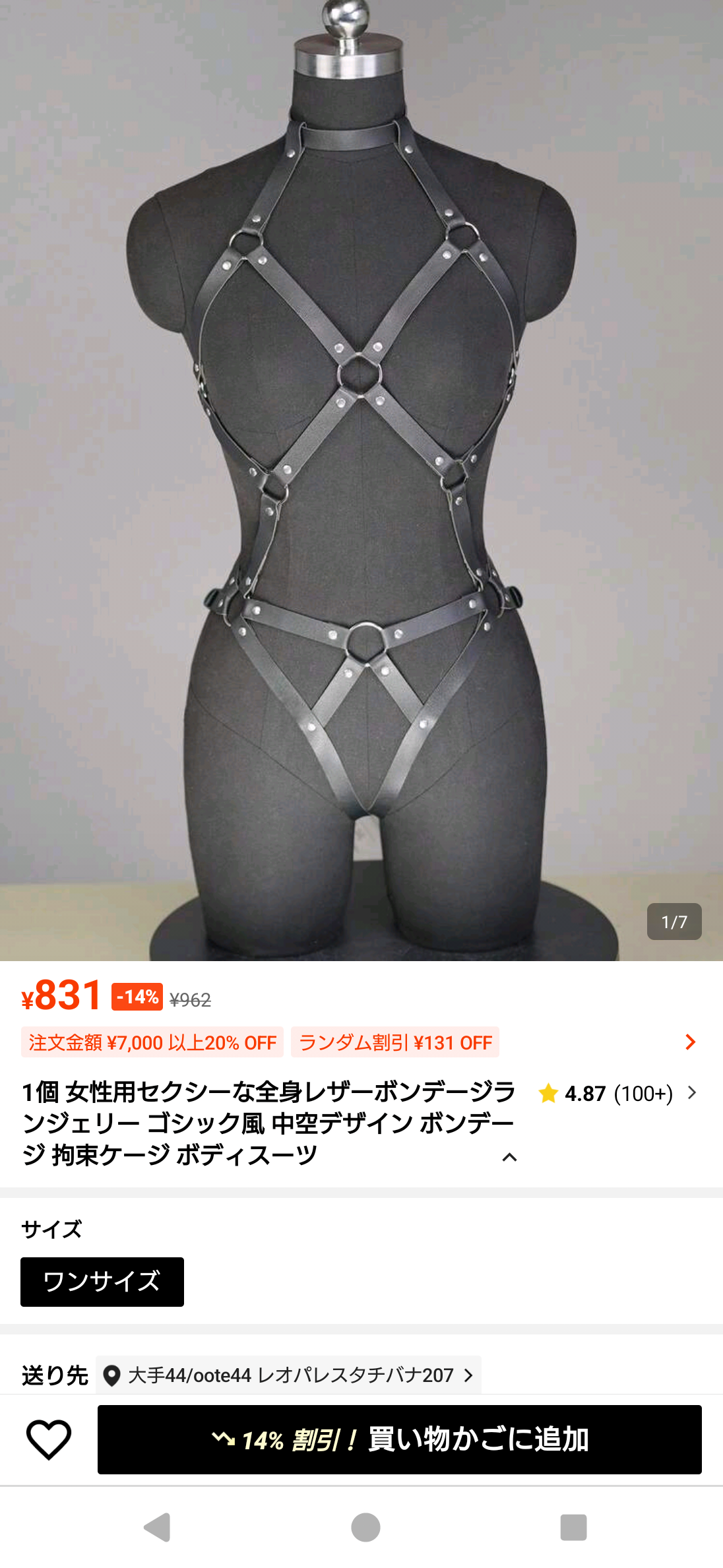Go to the home screen via system button
Screen dimensions: 723x1568
click(x=365, y=1526)
